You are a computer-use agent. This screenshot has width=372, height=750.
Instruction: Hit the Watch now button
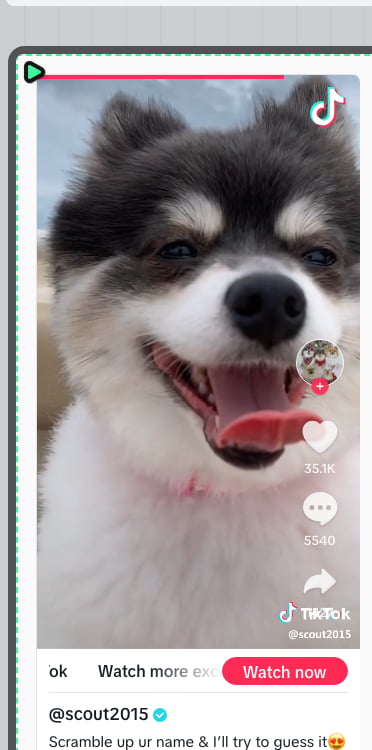click(285, 672)
